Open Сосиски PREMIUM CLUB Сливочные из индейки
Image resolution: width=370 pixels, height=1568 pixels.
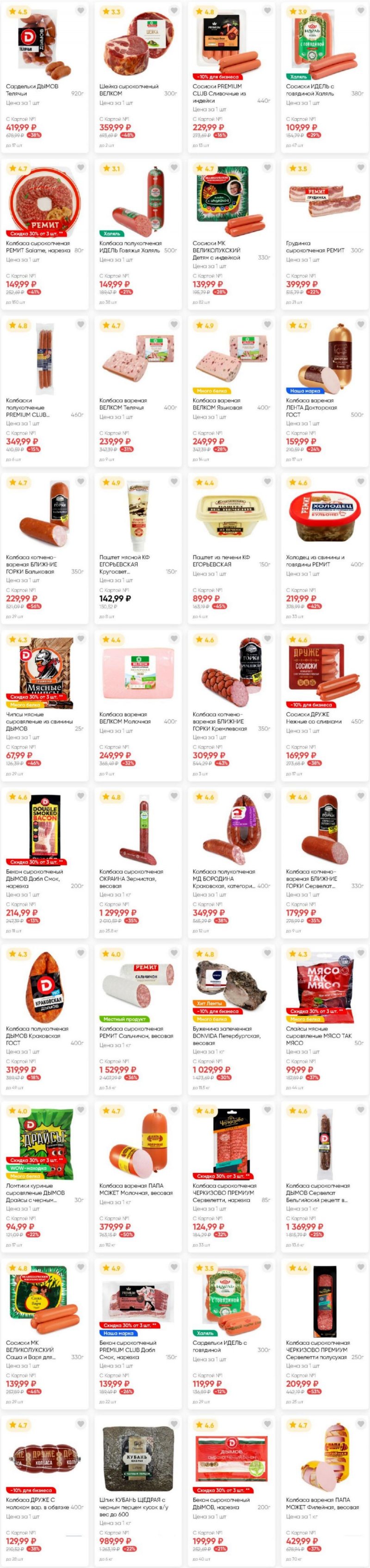(219, 94)
